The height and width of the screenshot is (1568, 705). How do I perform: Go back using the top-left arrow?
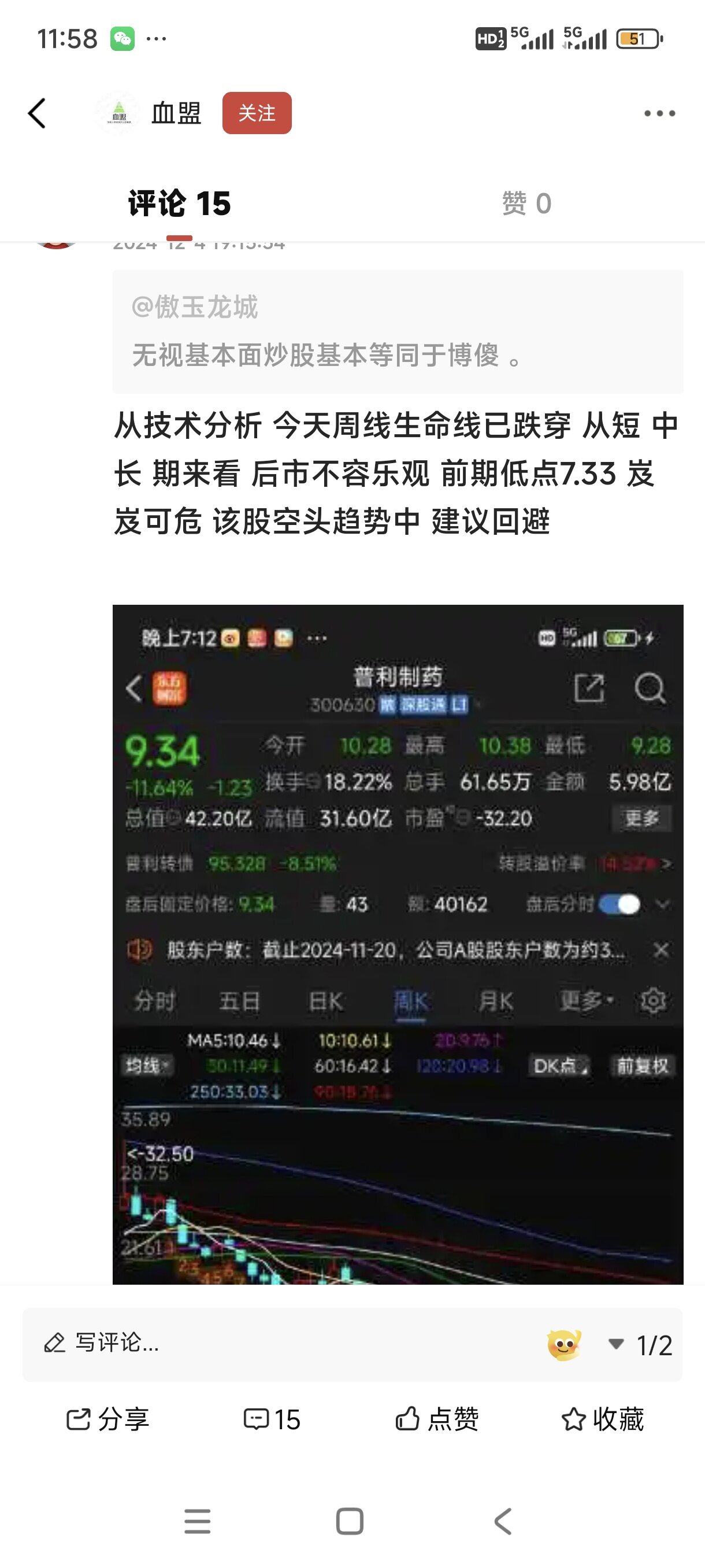[x=37, y=113]
